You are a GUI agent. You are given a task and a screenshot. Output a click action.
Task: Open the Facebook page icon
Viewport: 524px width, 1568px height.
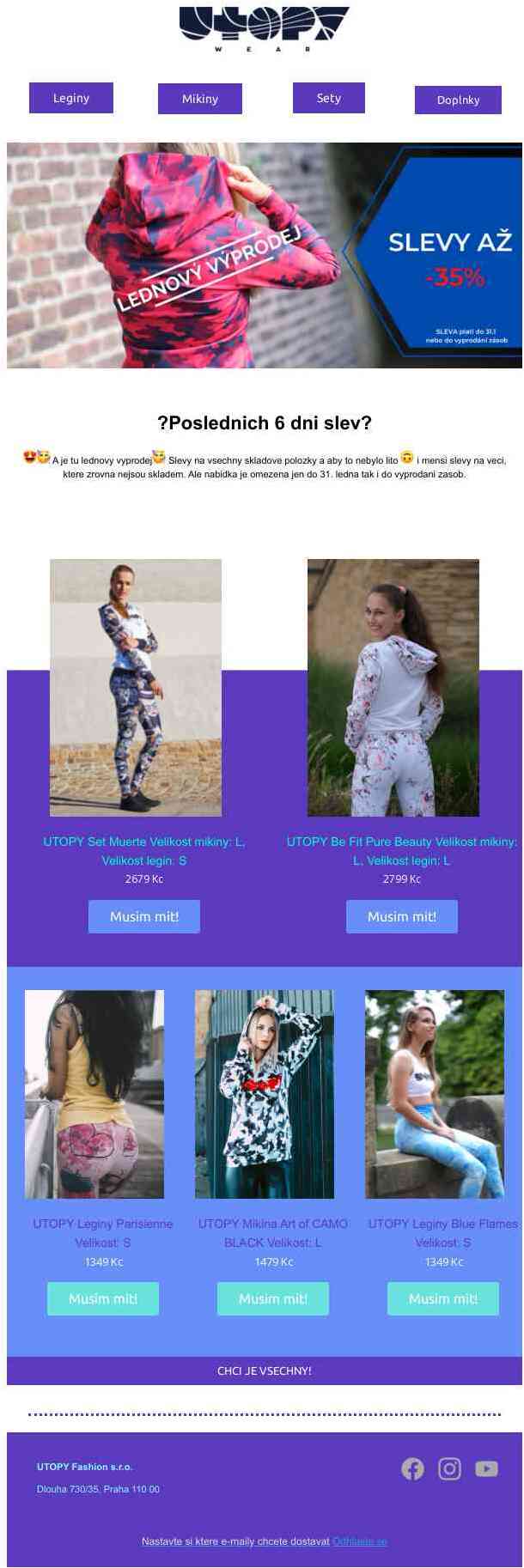coord(412,1468)
